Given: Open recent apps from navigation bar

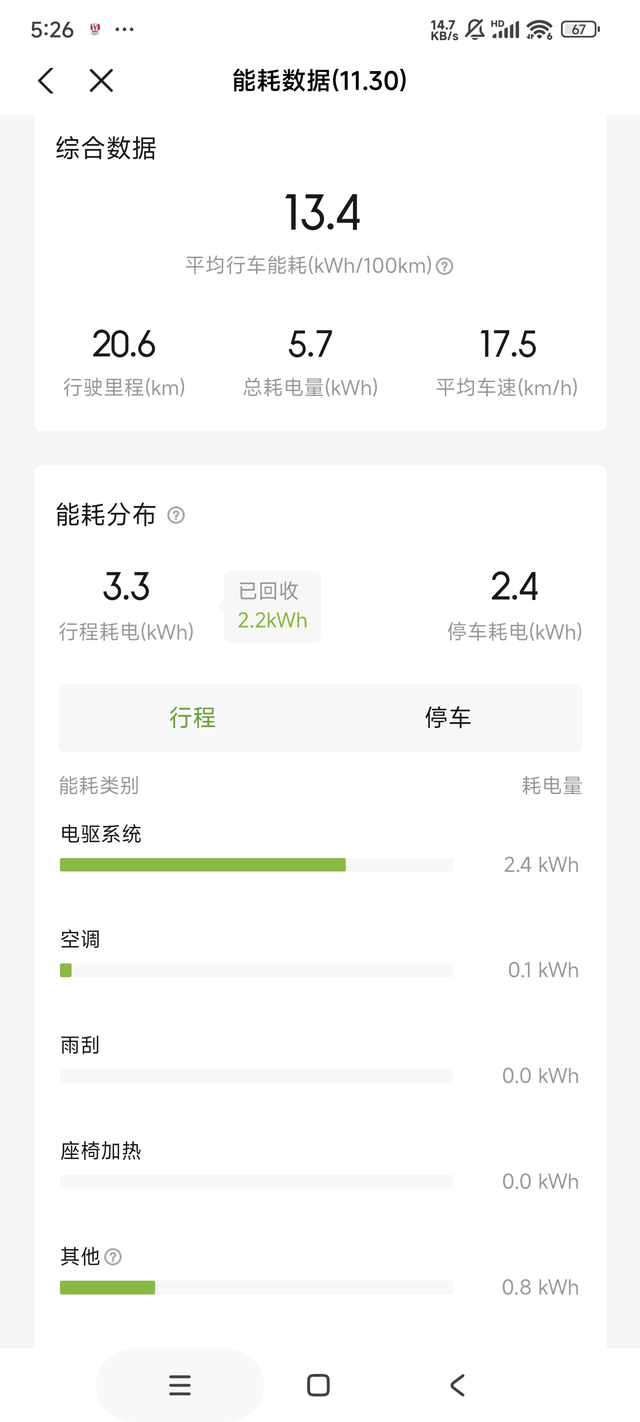Looking at the screenshot, I should [180, 1385].
